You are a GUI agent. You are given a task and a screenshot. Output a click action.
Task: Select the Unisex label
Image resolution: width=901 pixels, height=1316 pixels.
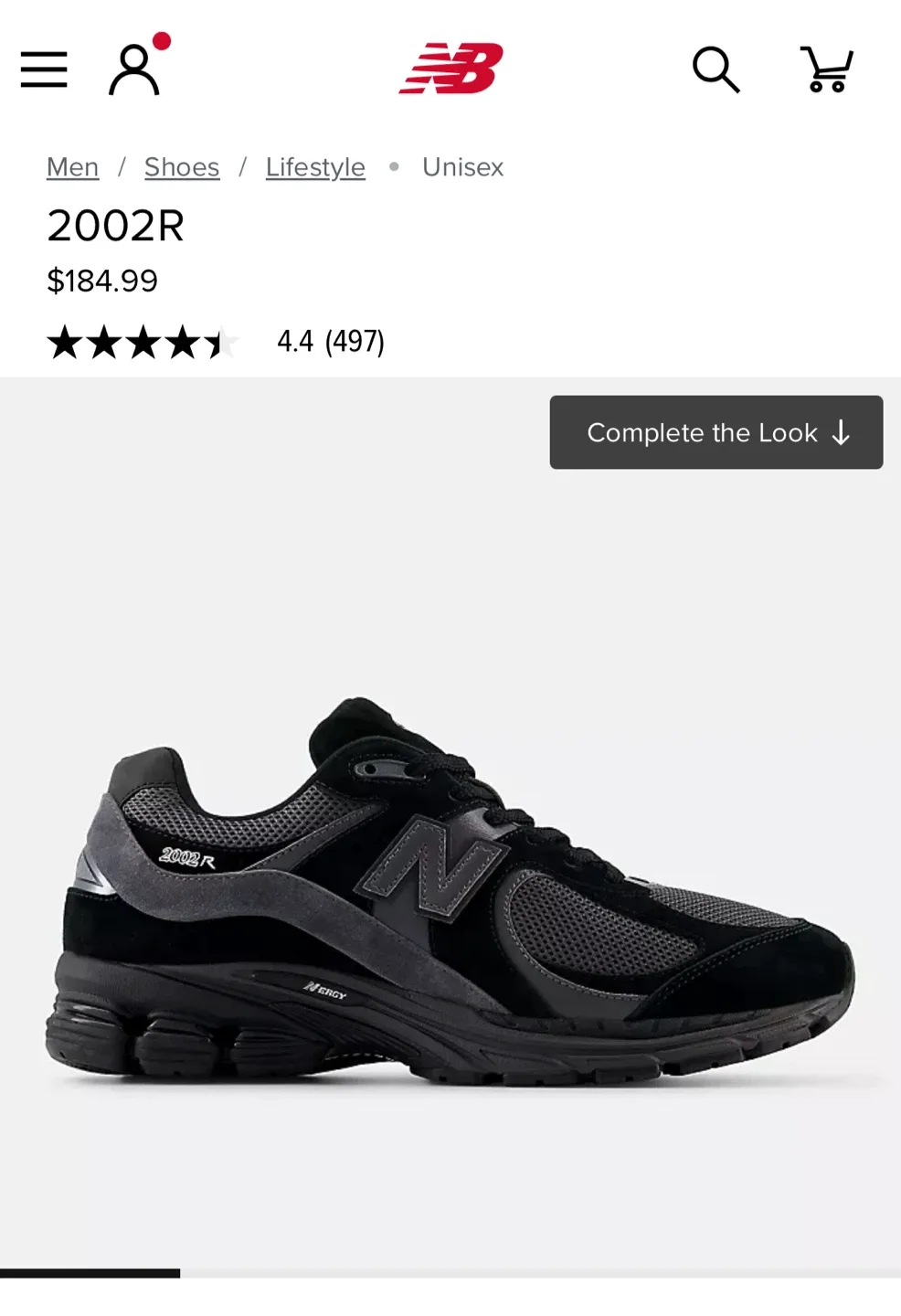coord(462,167)
